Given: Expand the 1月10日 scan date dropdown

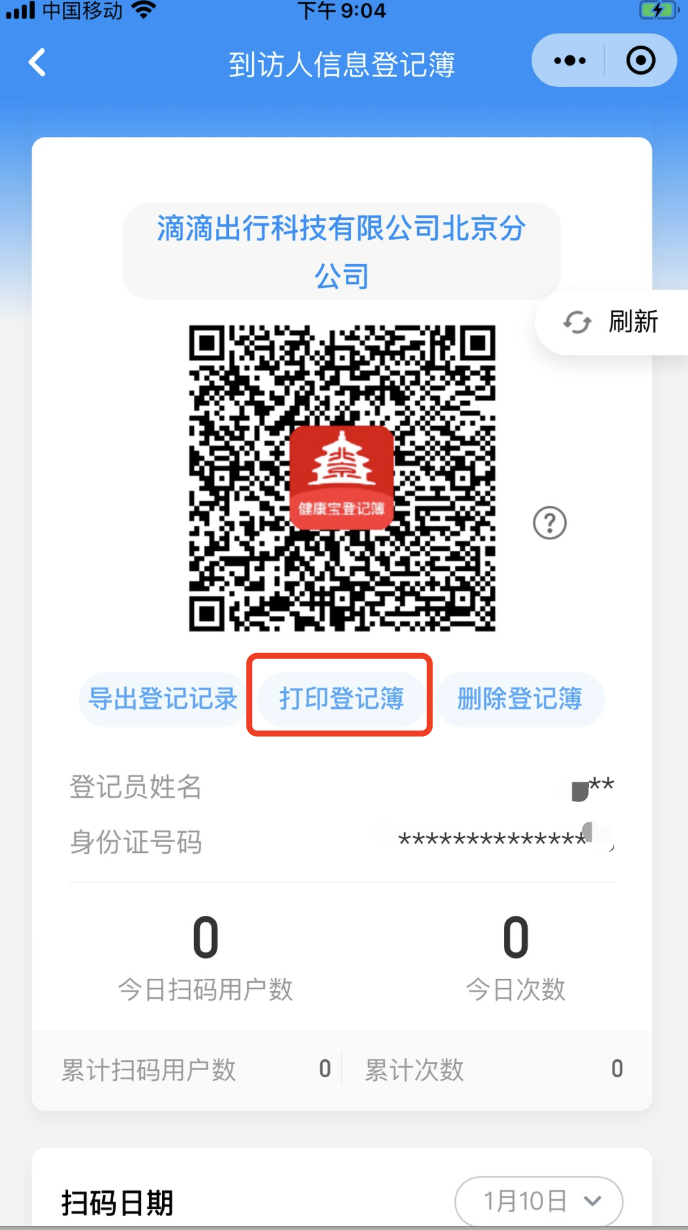Looking at the screenshot, I should coord(538,1201).
